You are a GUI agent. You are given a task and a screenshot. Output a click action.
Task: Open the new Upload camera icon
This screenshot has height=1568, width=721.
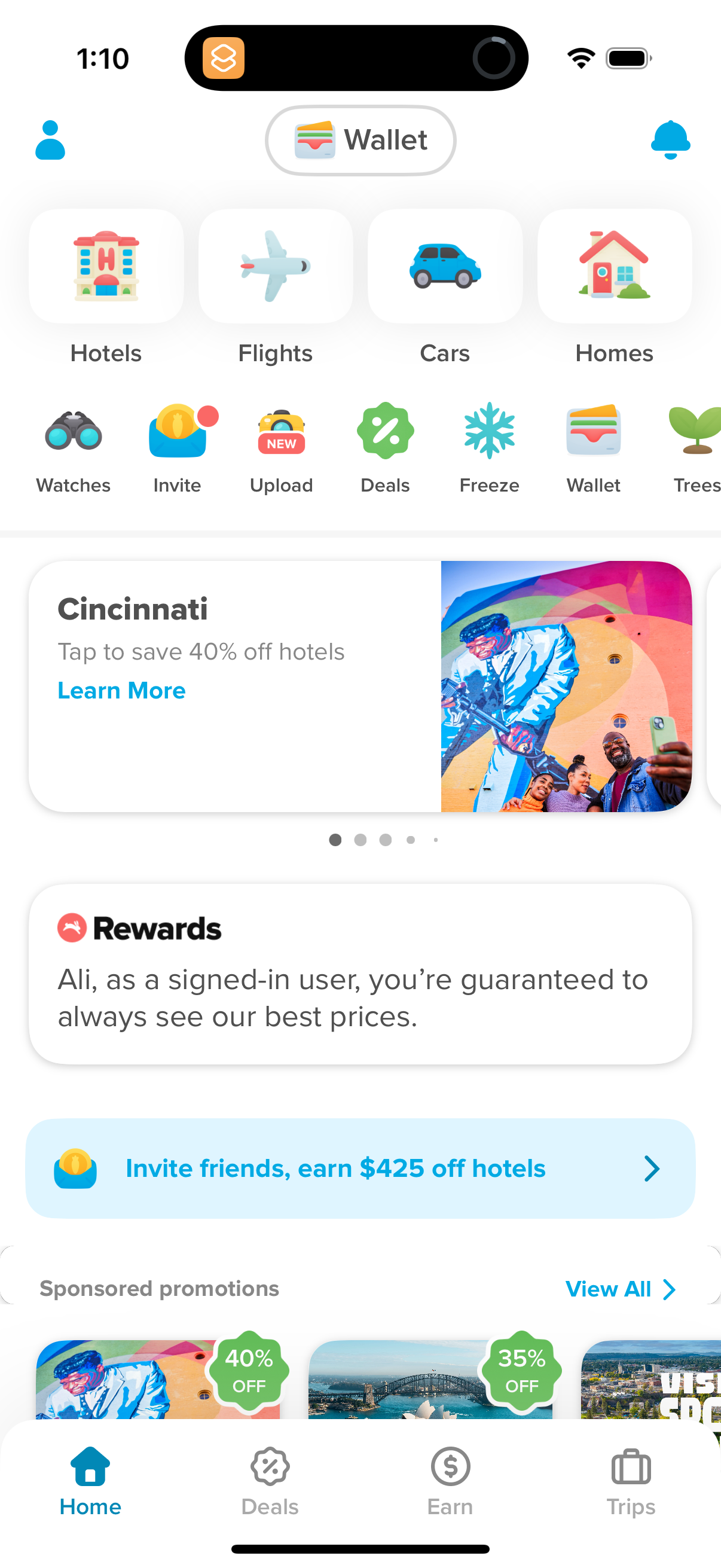(280, 431)
